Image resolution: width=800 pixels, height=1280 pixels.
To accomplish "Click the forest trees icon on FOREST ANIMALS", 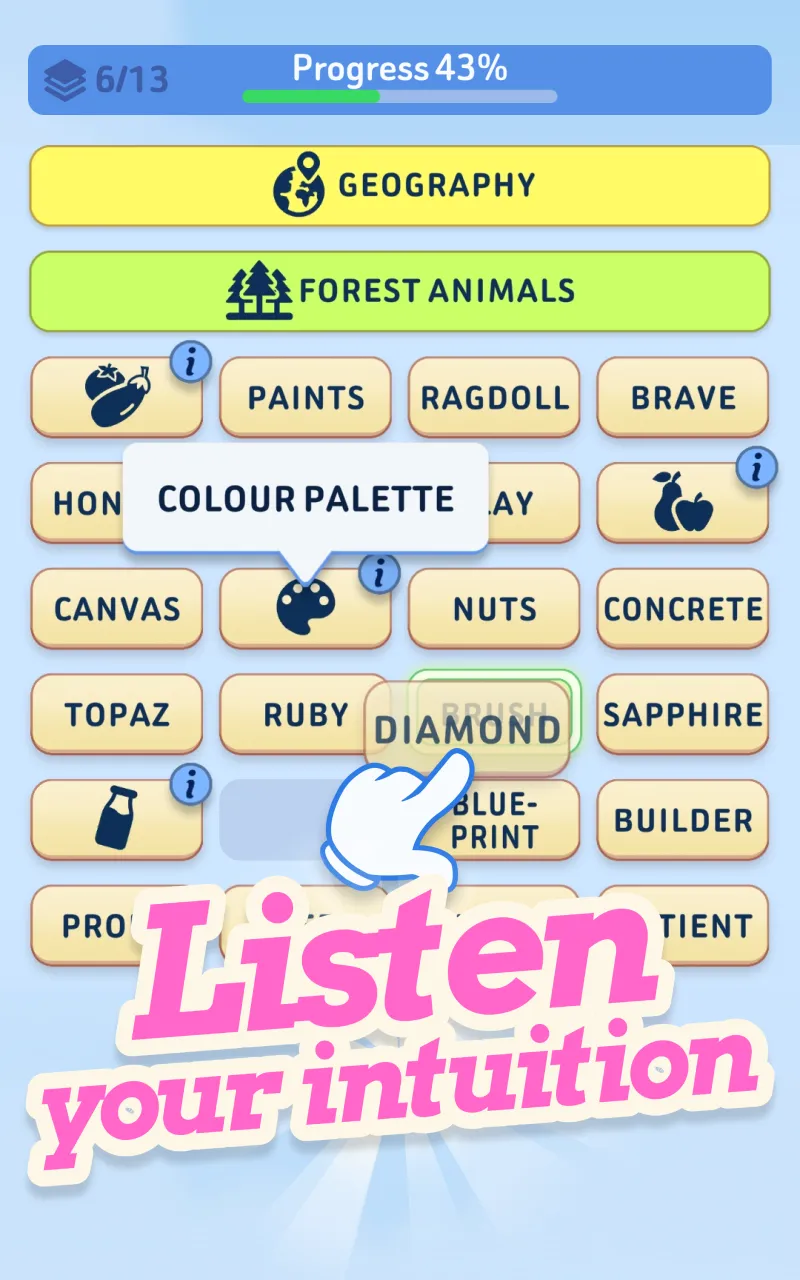I will [257, 290].
